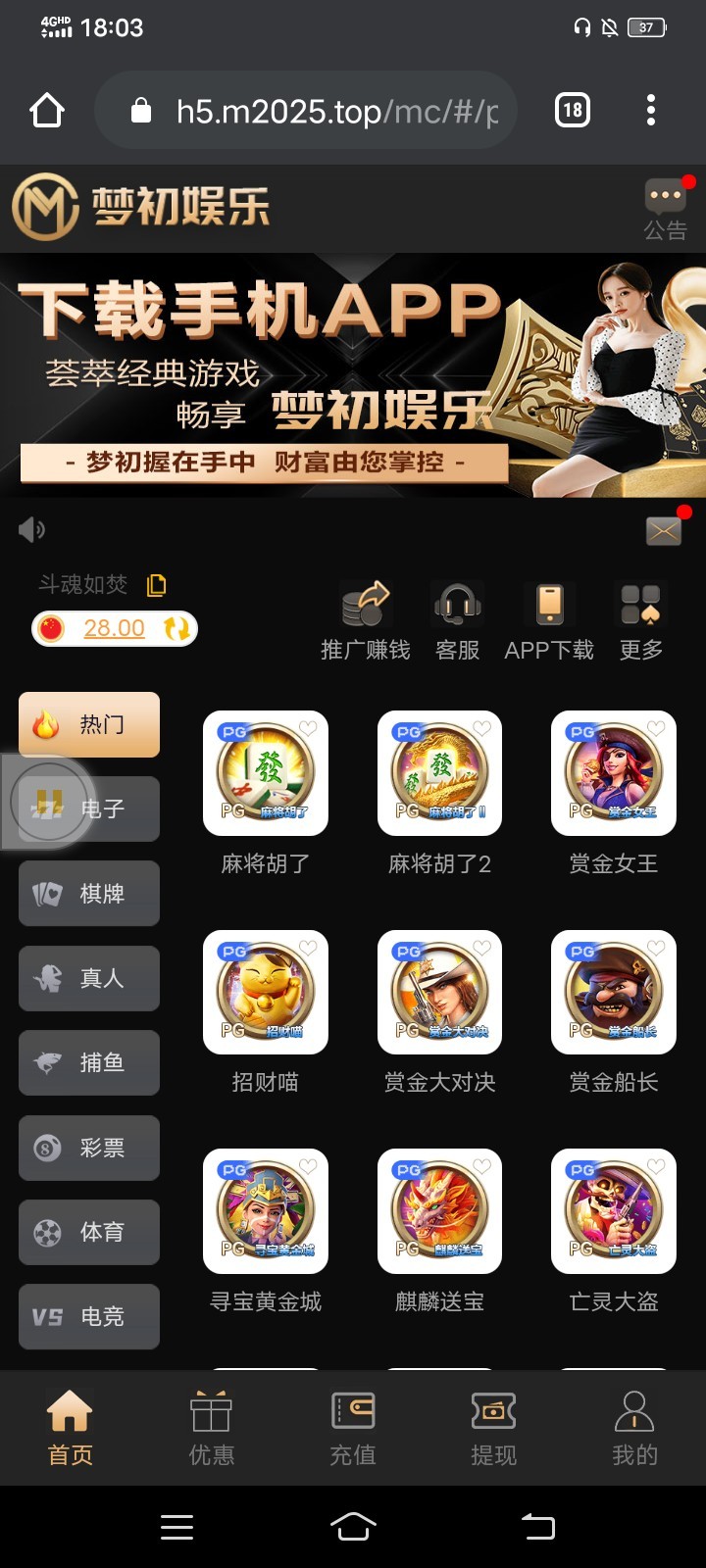Viewport: 706px width, 1568px height.
Task: Switch to 捕鱼 category
Action: [89, 1062]
